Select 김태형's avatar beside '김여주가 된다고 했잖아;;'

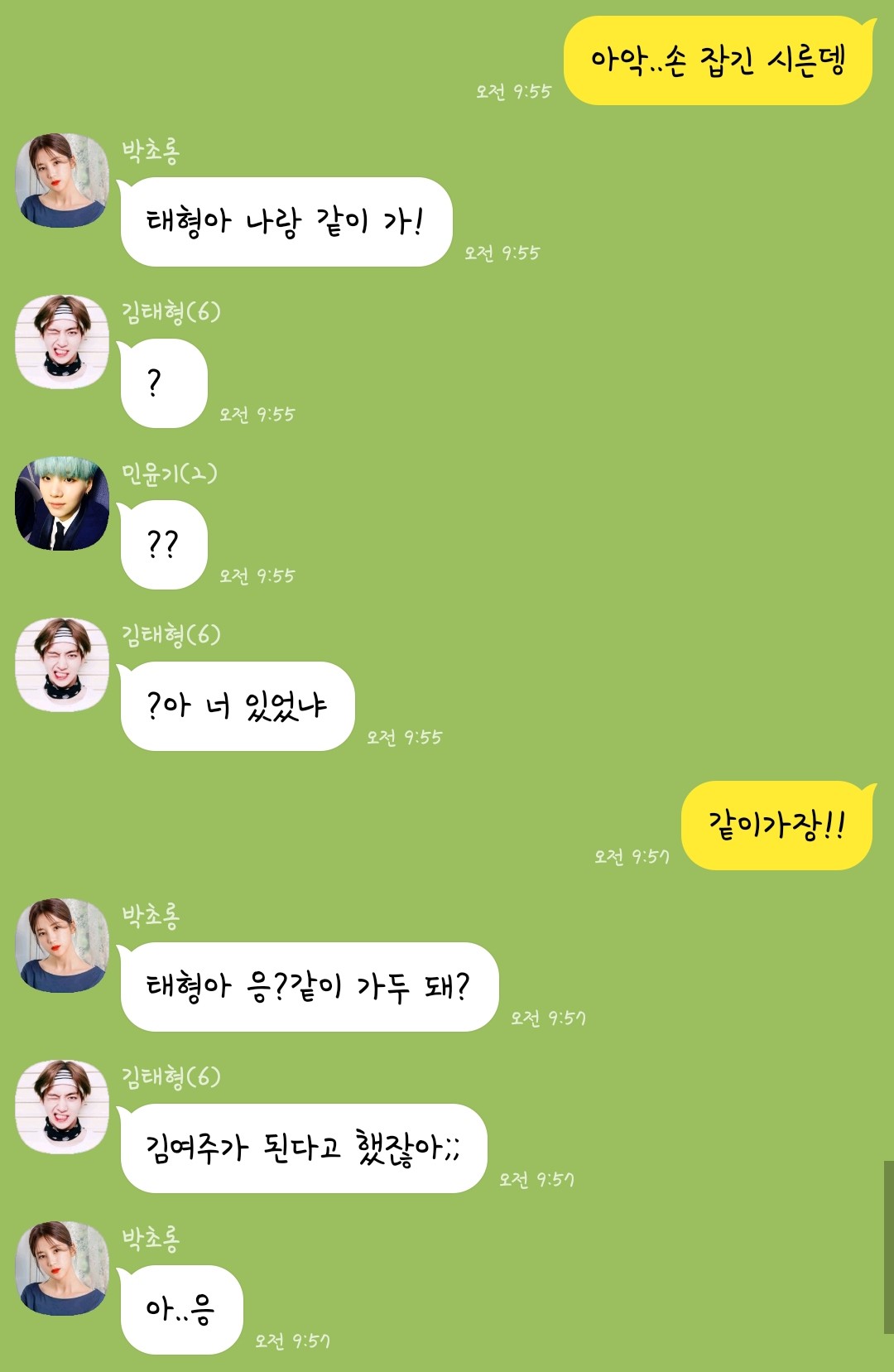coord(62,1107)
